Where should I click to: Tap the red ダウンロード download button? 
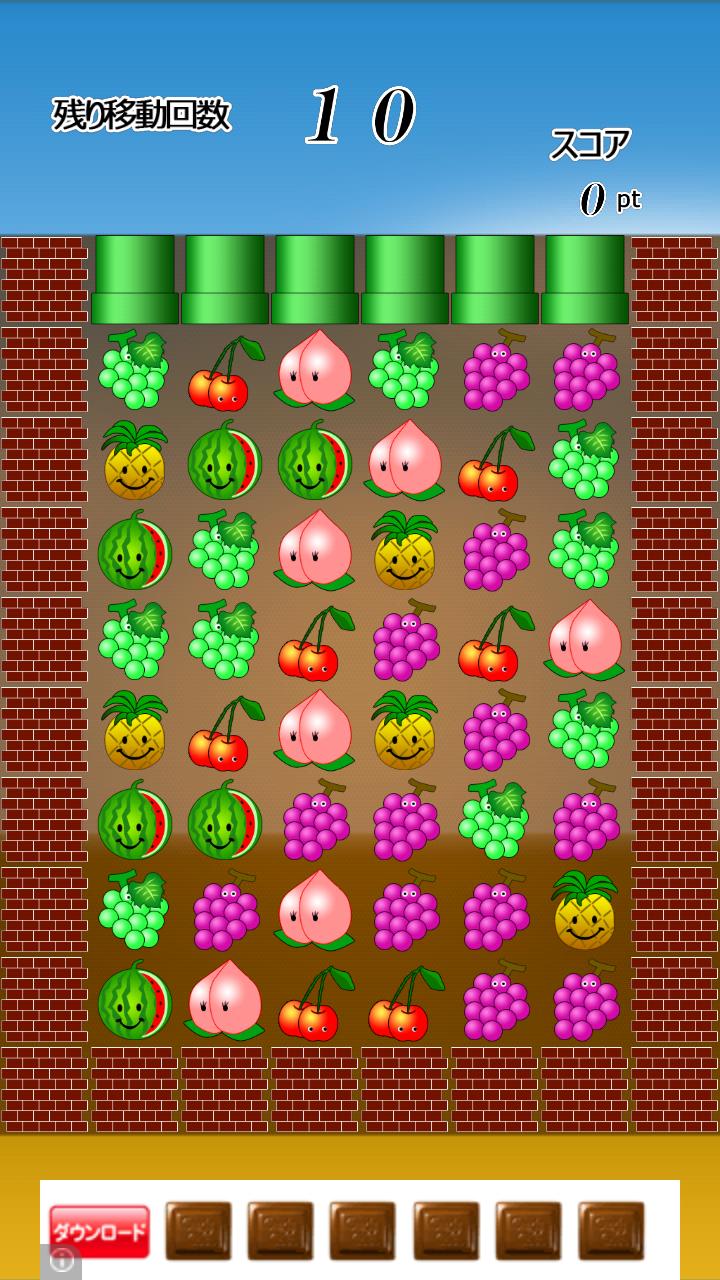99,1230
